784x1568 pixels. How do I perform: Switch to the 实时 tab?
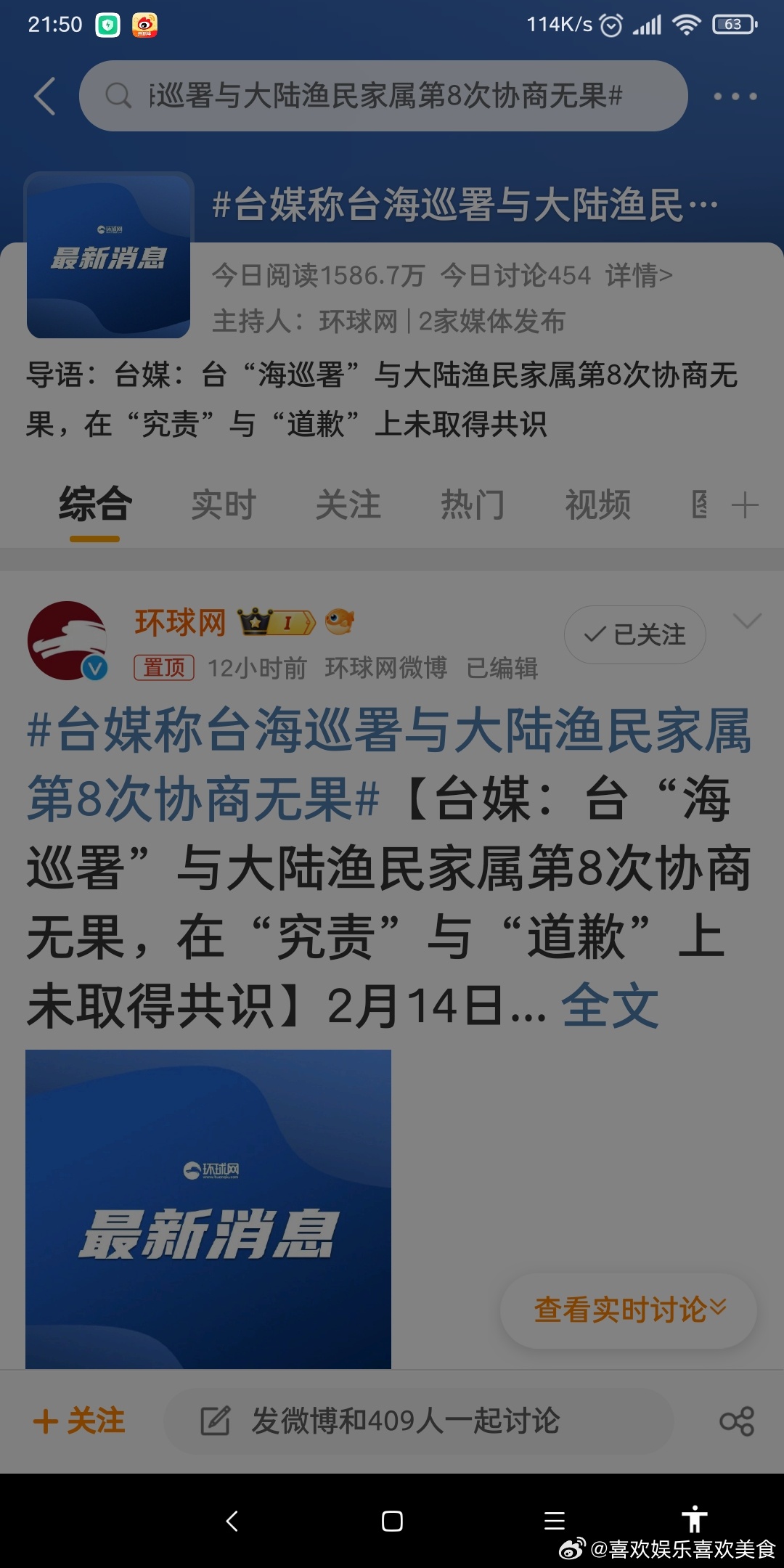point(224,505)
